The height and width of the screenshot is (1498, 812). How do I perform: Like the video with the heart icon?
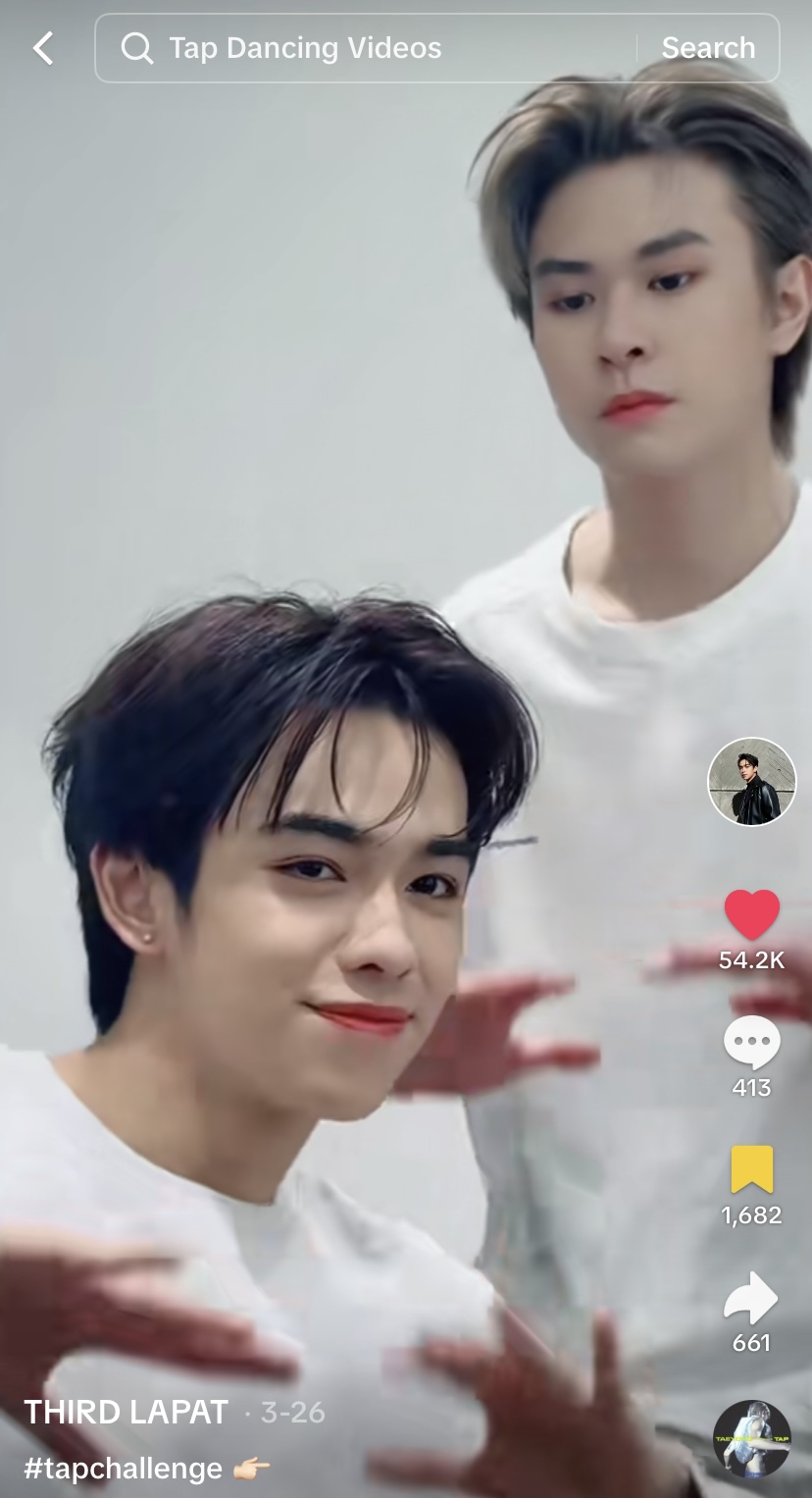coord(752,914)
